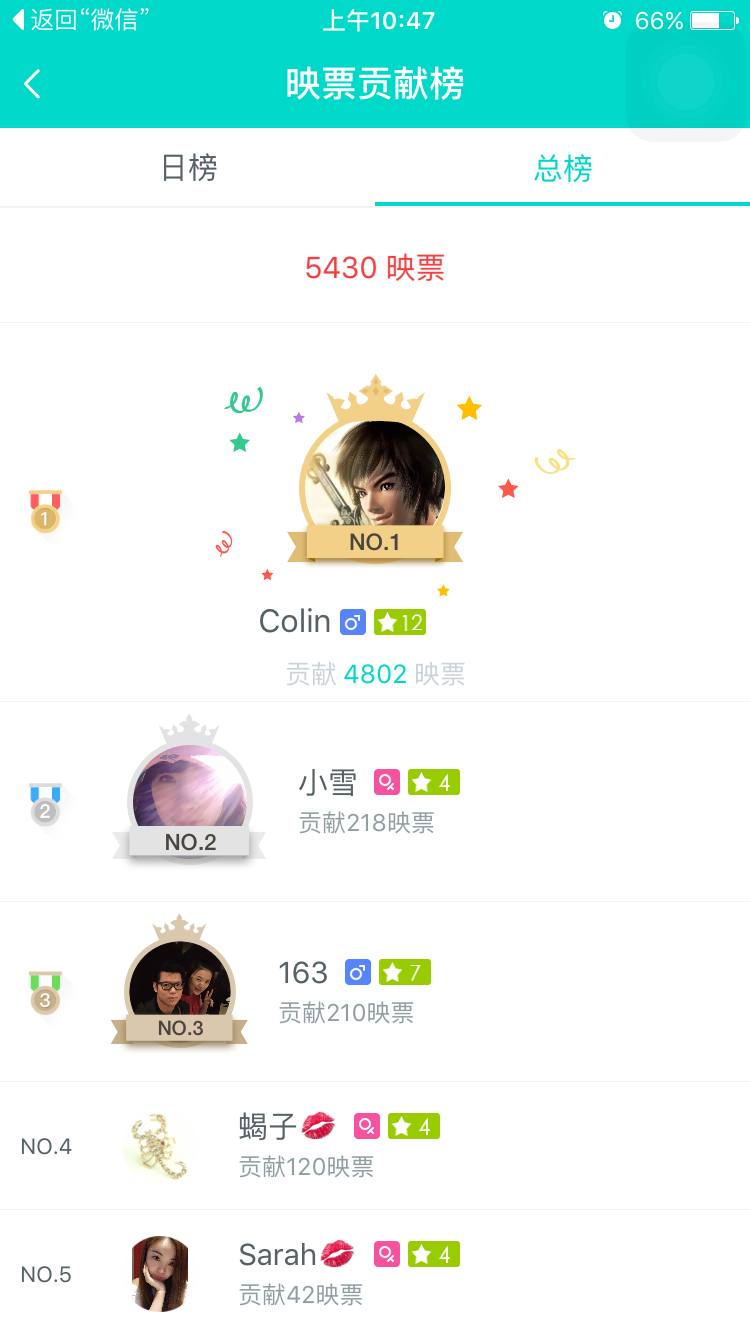Go back using the arrow icon

point(33,84)
